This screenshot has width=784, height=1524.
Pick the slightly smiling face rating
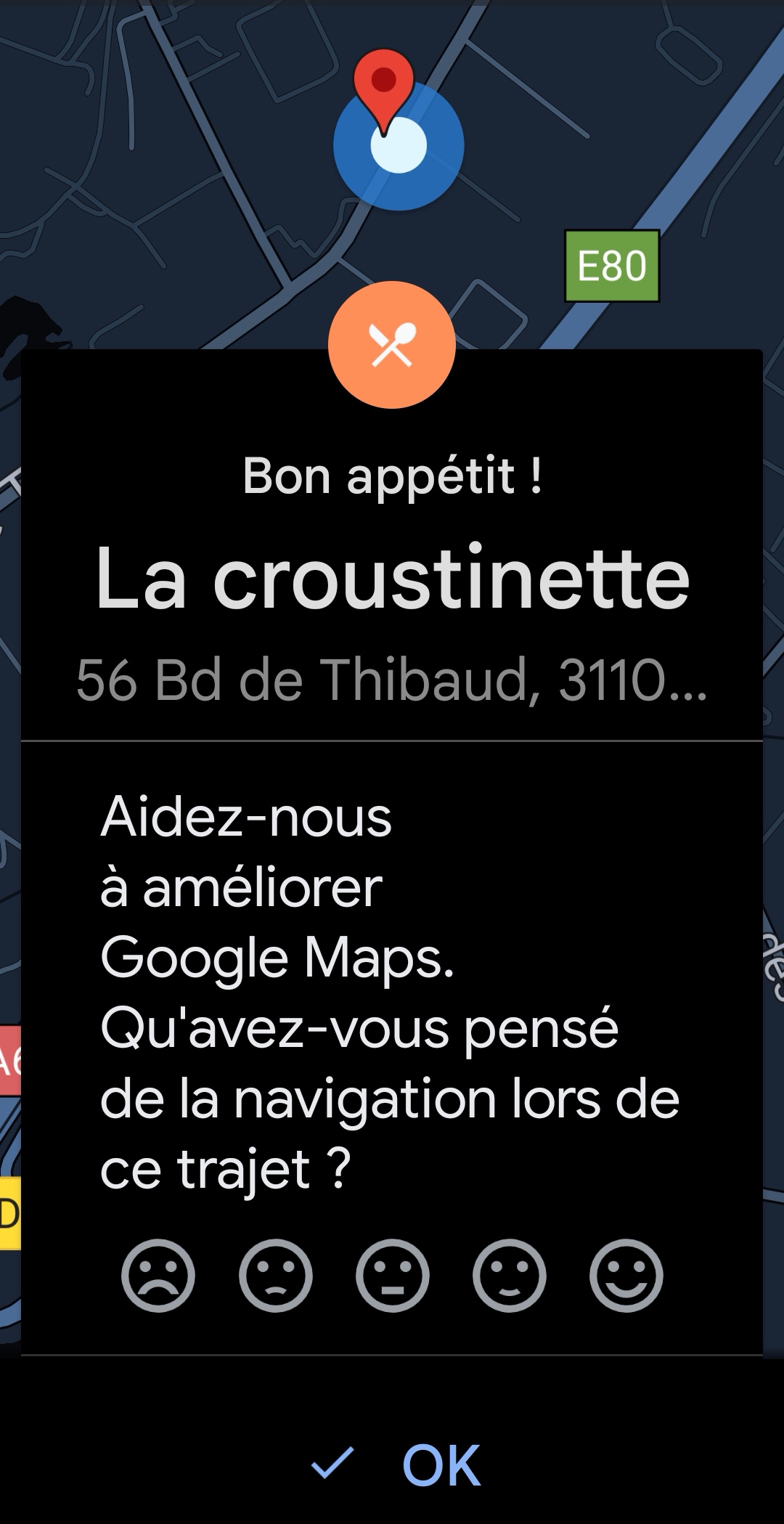click(510, 1276)
